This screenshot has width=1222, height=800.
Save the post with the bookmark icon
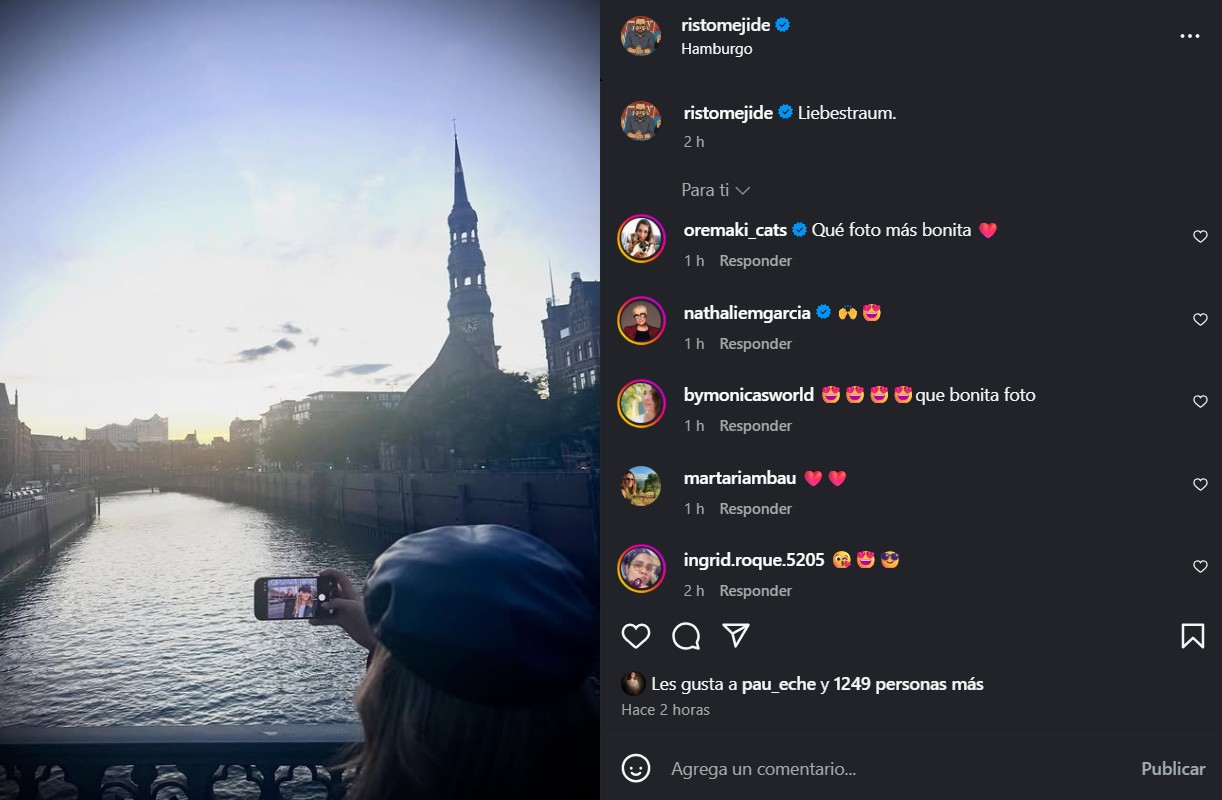[1192, 636]
